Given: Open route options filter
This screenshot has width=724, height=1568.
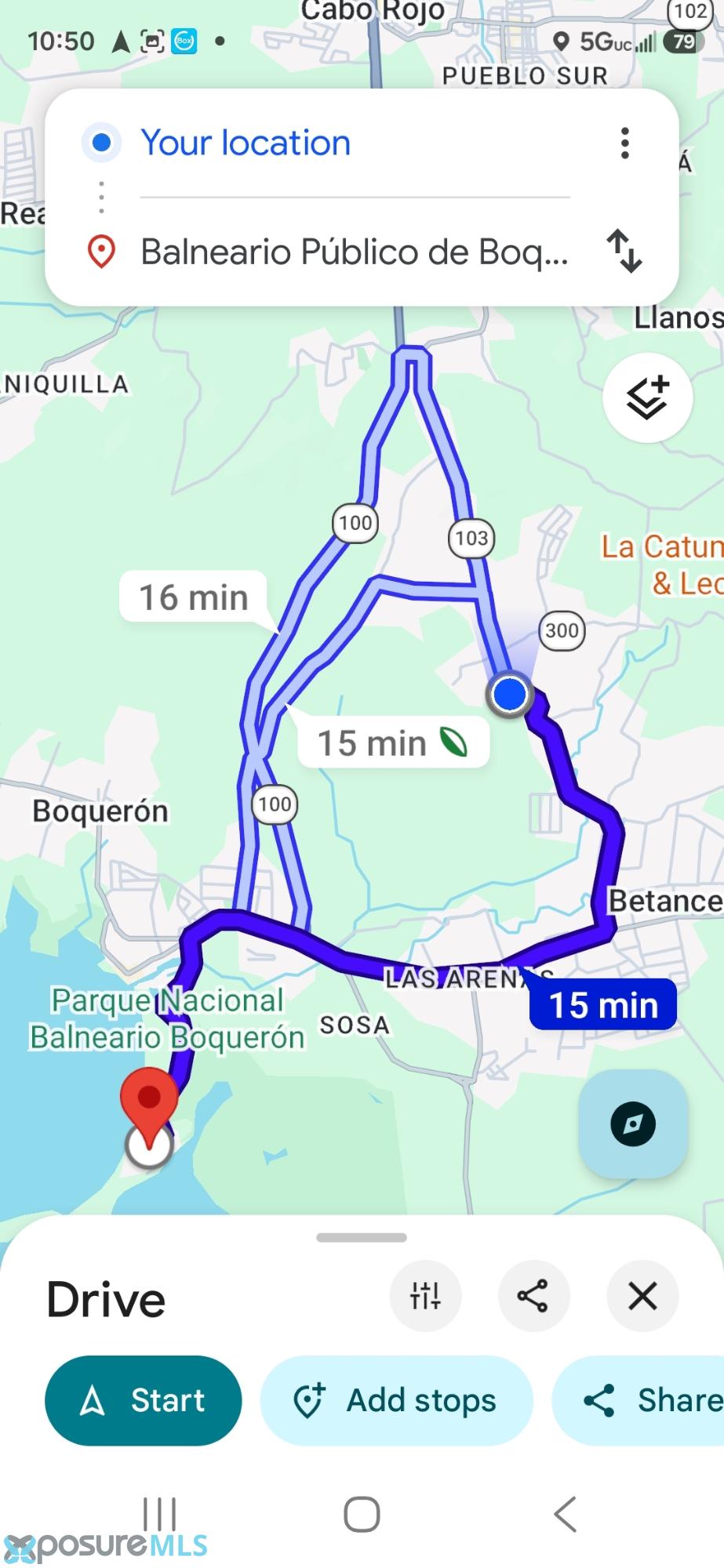Looking at the screenshot, I should click(x=425, y=1296).
